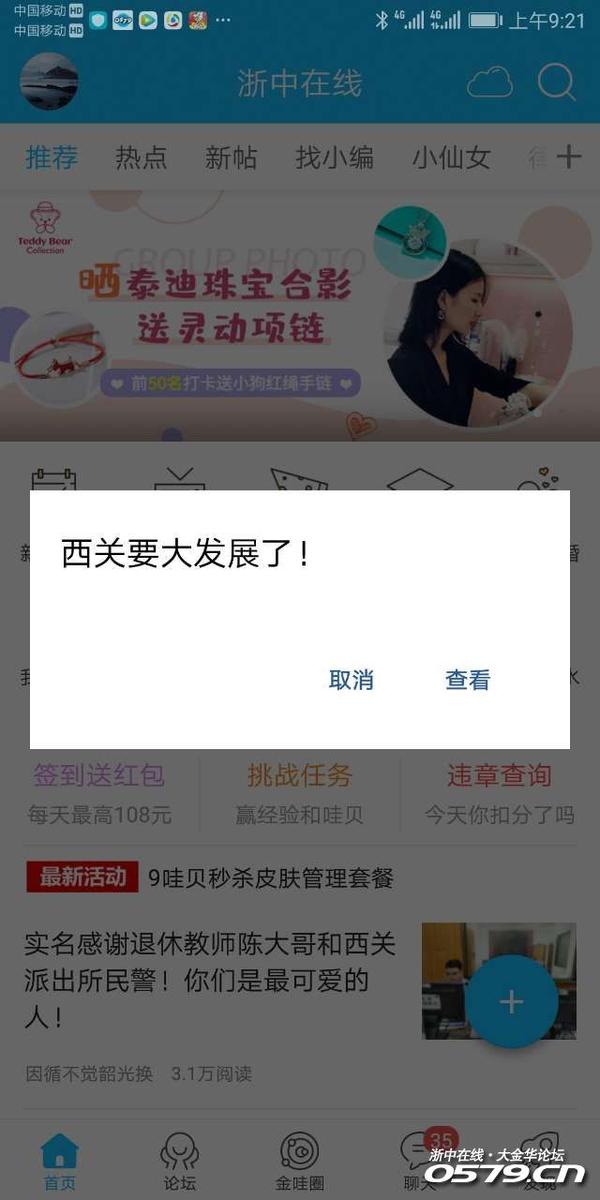
Task: Switch to the 热点 tab
Action: click(141, 157)
